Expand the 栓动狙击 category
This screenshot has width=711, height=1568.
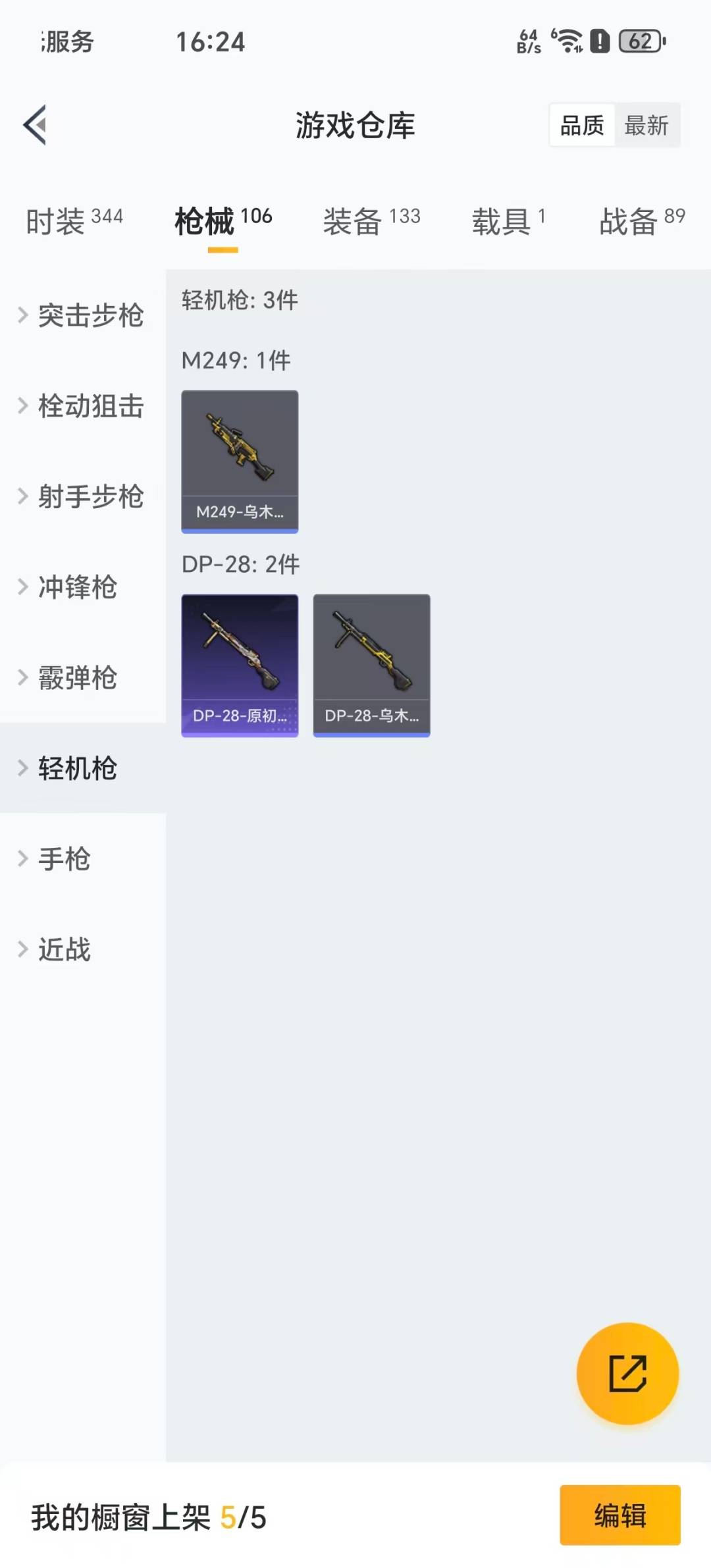pos(92,407)
